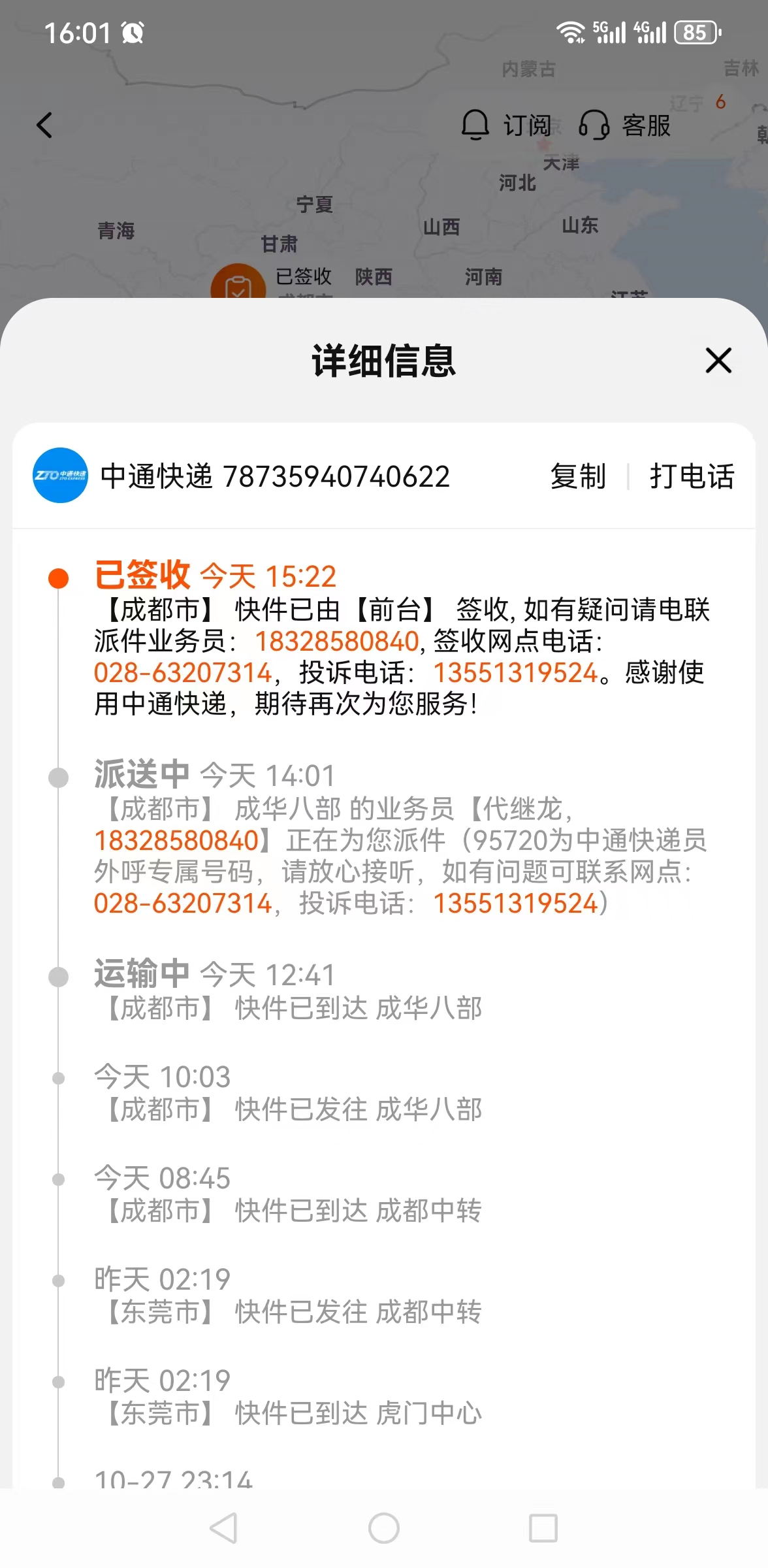Screen dimensions: 768x1568
Task: Tap the system home button
Action: 384,1528
